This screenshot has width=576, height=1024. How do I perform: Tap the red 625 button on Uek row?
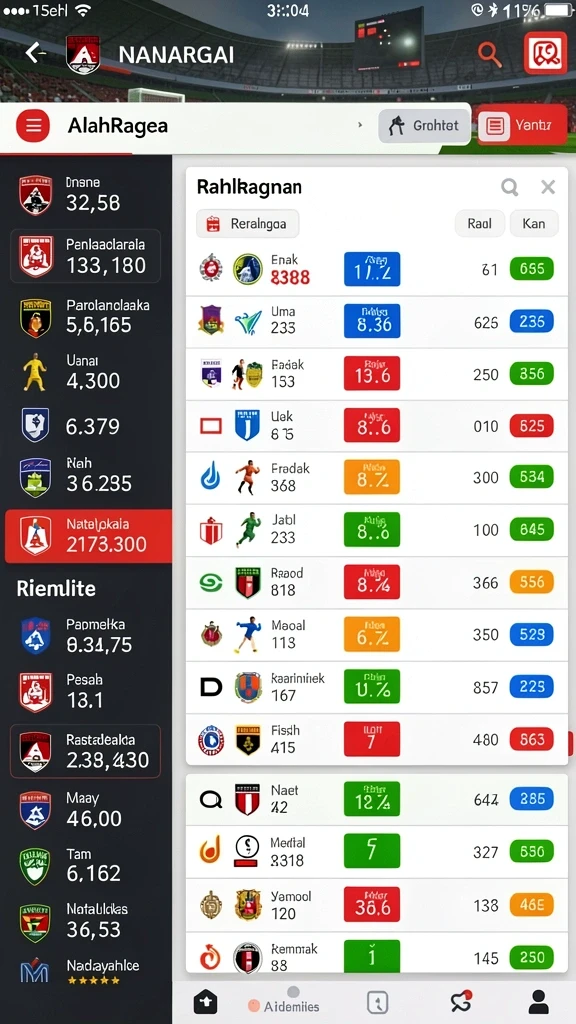[532, 426]
